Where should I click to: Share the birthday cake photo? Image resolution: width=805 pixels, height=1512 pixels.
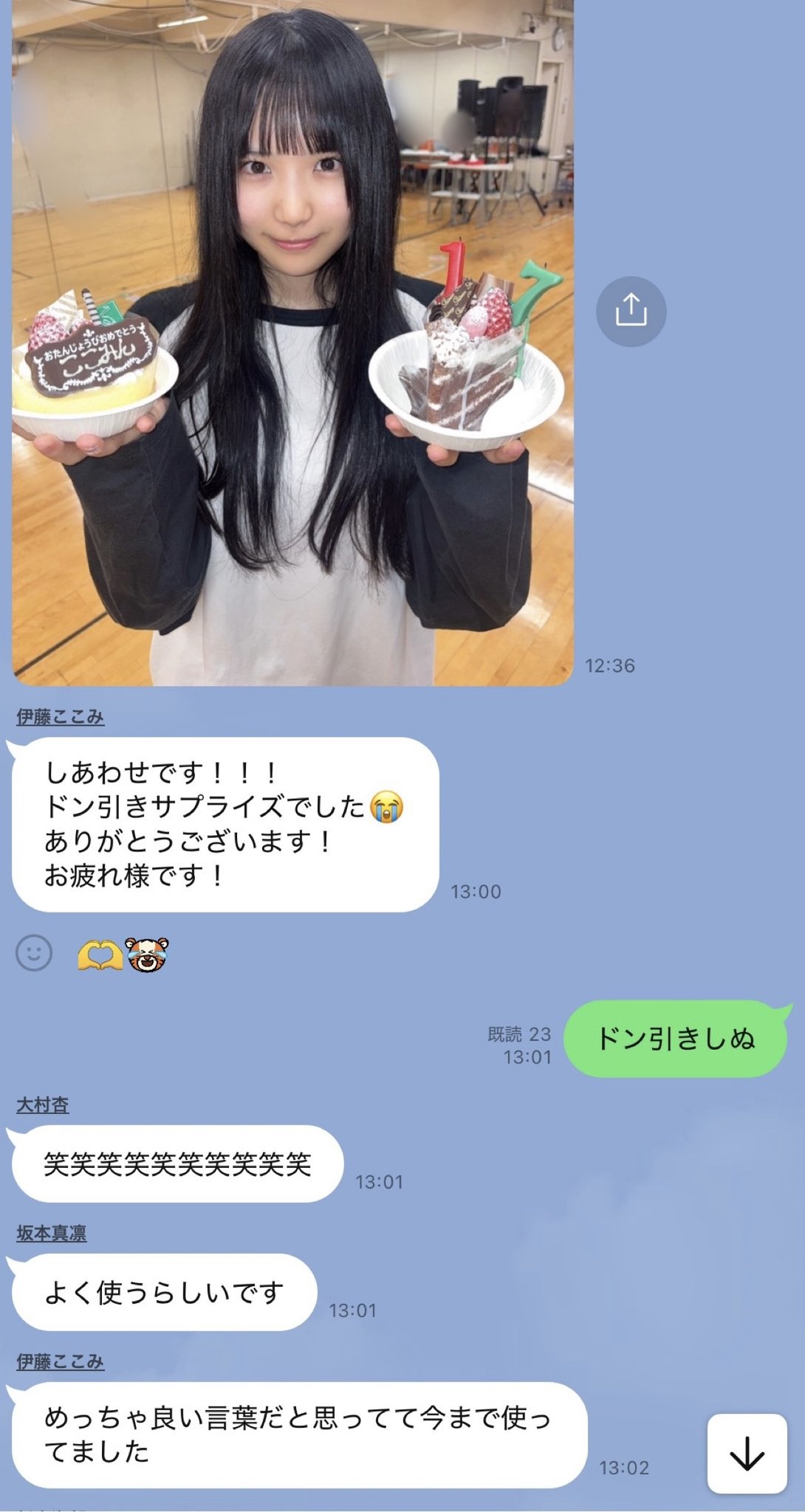tap(631, 311)
